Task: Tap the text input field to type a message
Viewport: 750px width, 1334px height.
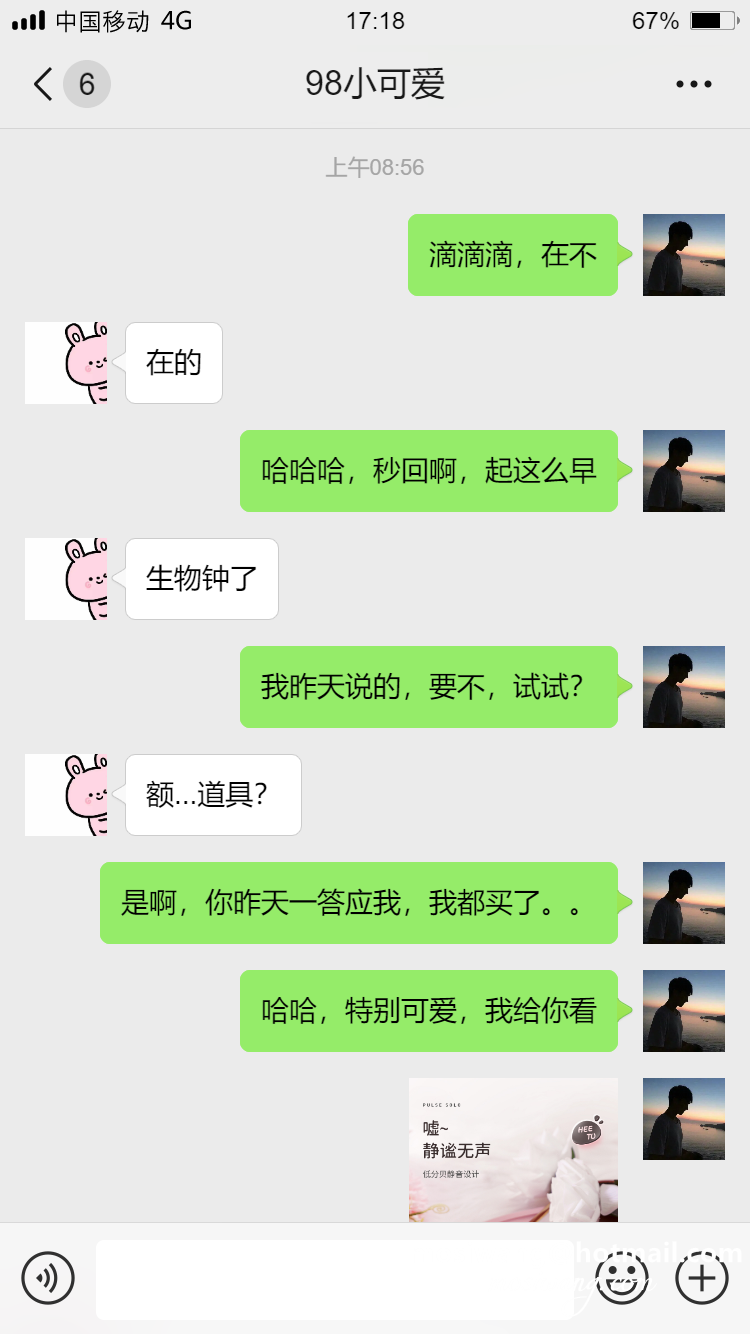Action: [x=335, y=1278]
